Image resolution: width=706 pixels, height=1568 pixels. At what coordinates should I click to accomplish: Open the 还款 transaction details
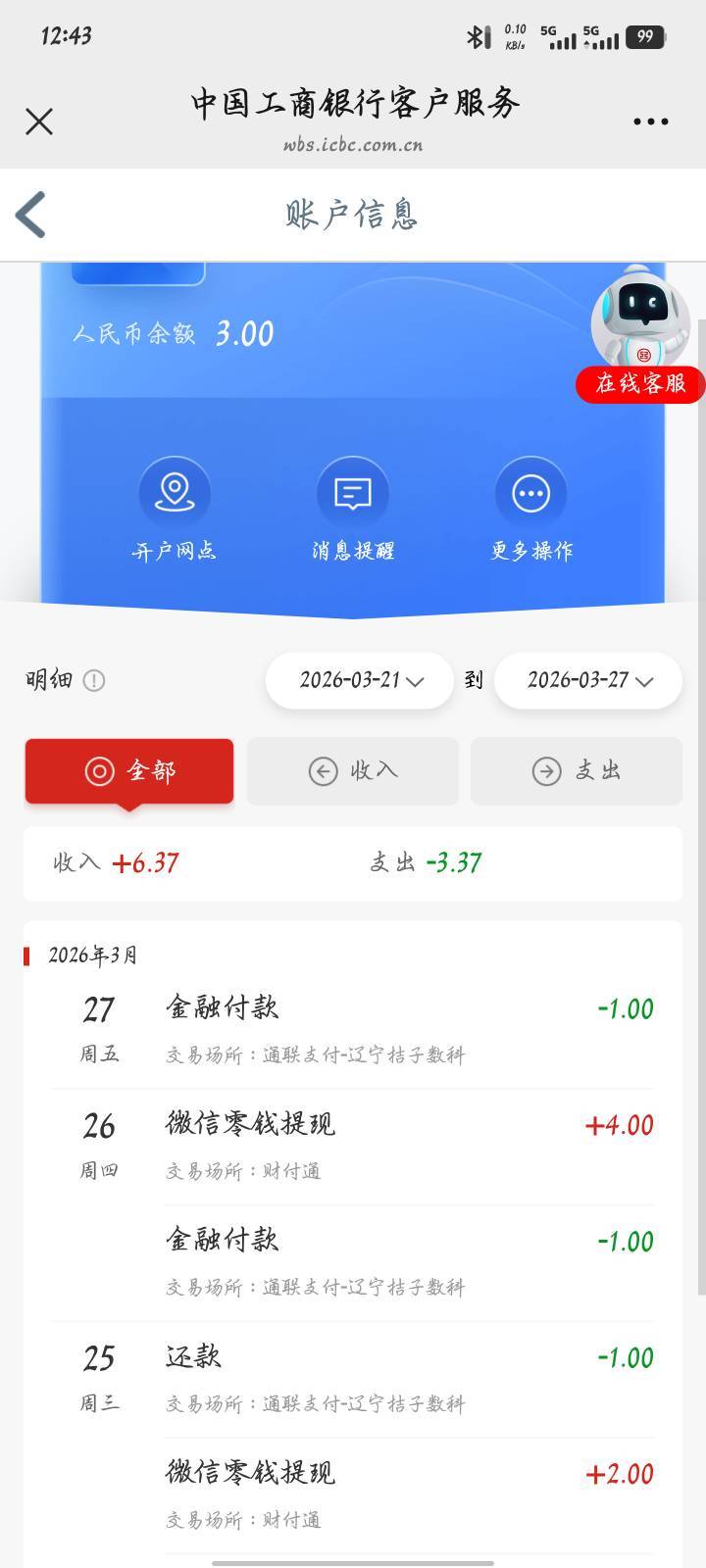pos(353,1379)
